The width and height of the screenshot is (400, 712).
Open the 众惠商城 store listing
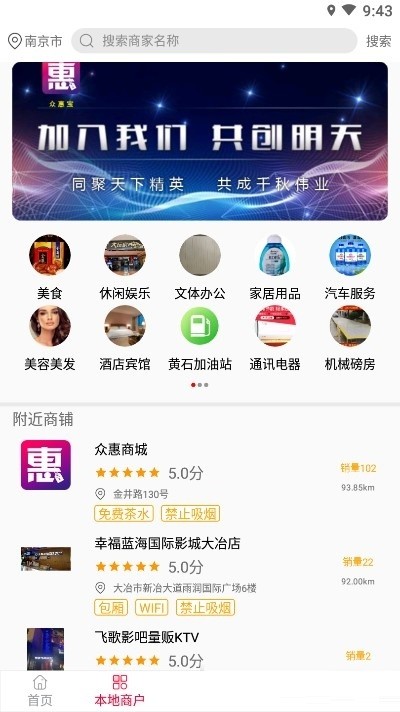point(200,481)
